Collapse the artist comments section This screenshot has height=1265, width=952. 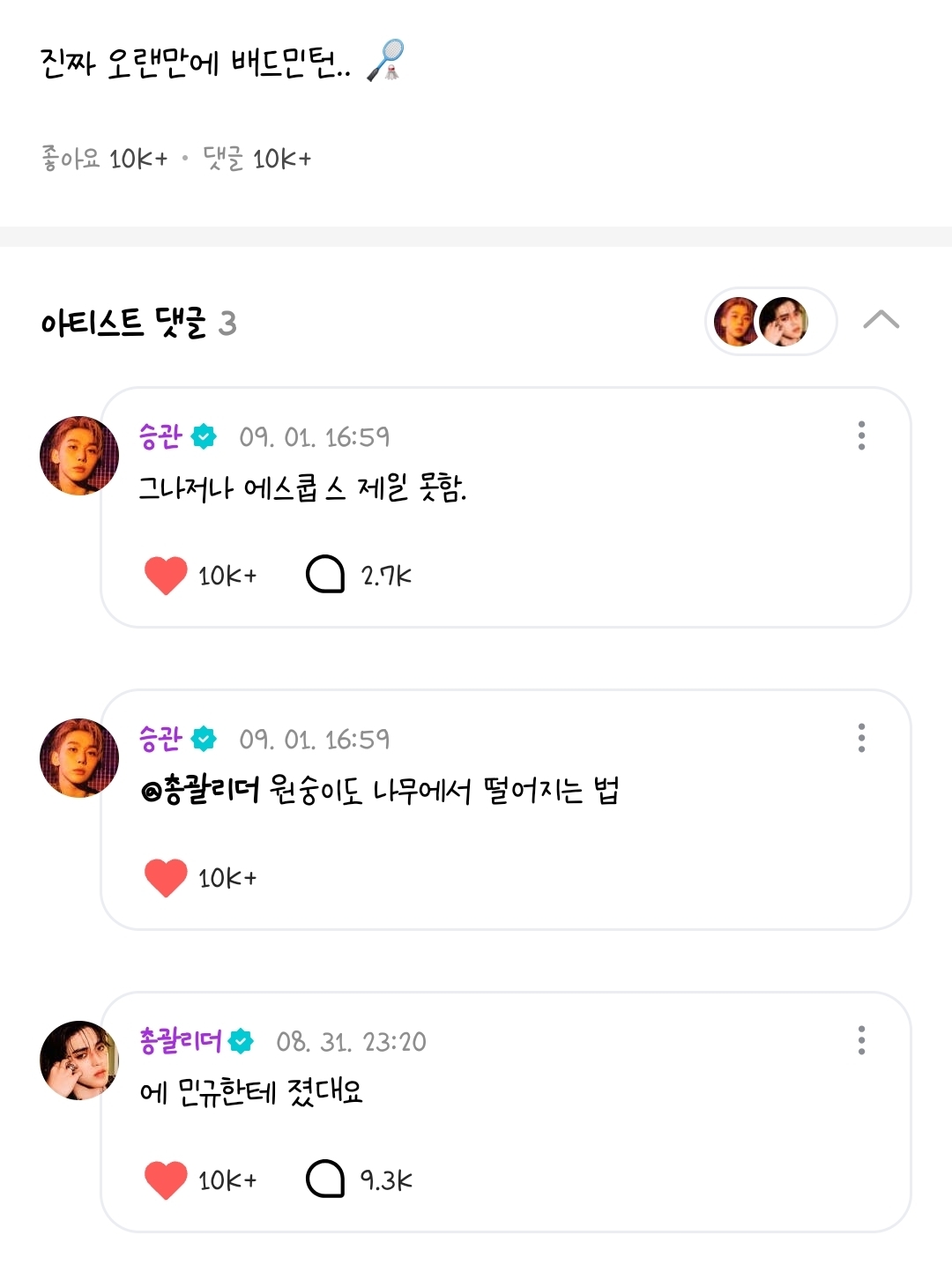coord(881,321)
